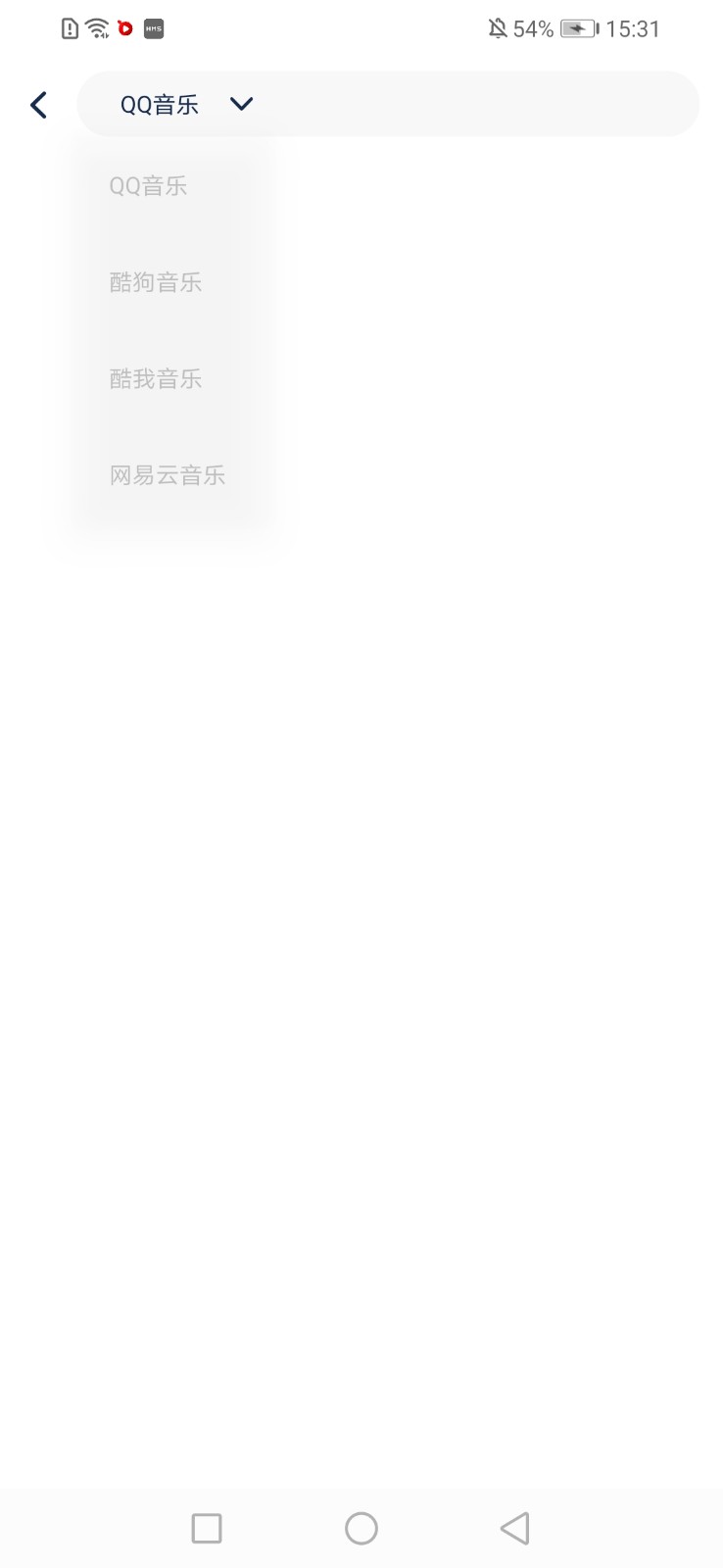
Task: Choose 酷狗音乐 as the music source
Action: 156,282
